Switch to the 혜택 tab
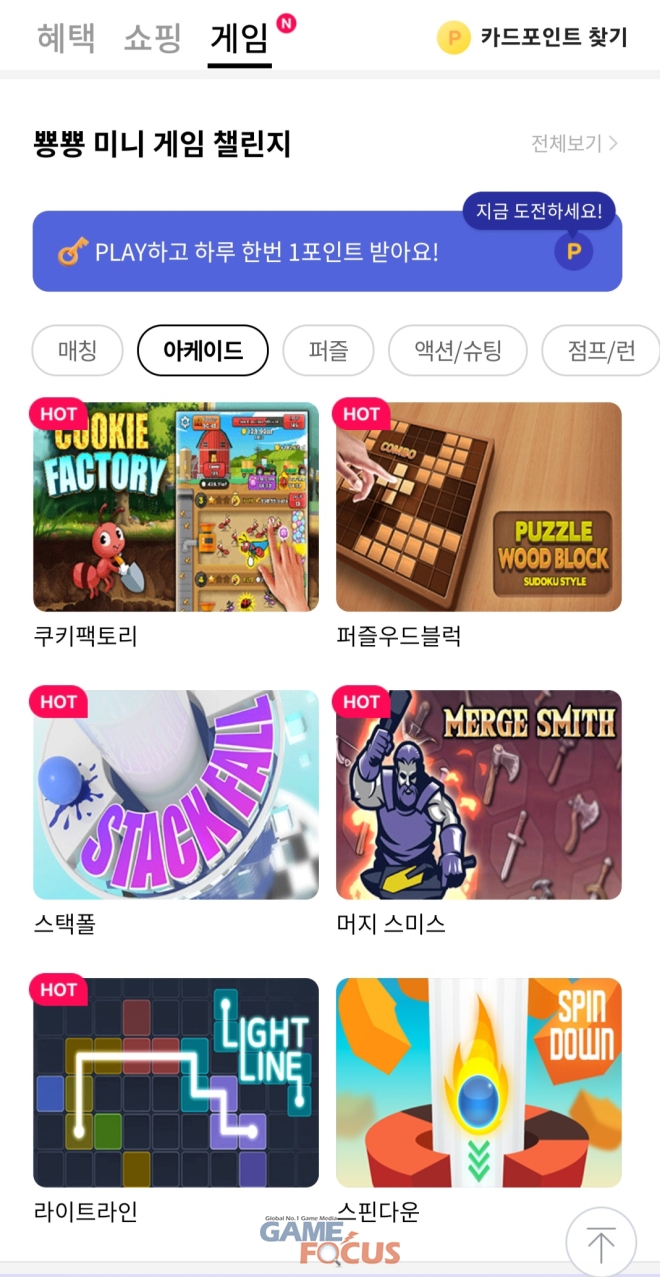This screenshot has width=660, height=1277. coord(66,38)
